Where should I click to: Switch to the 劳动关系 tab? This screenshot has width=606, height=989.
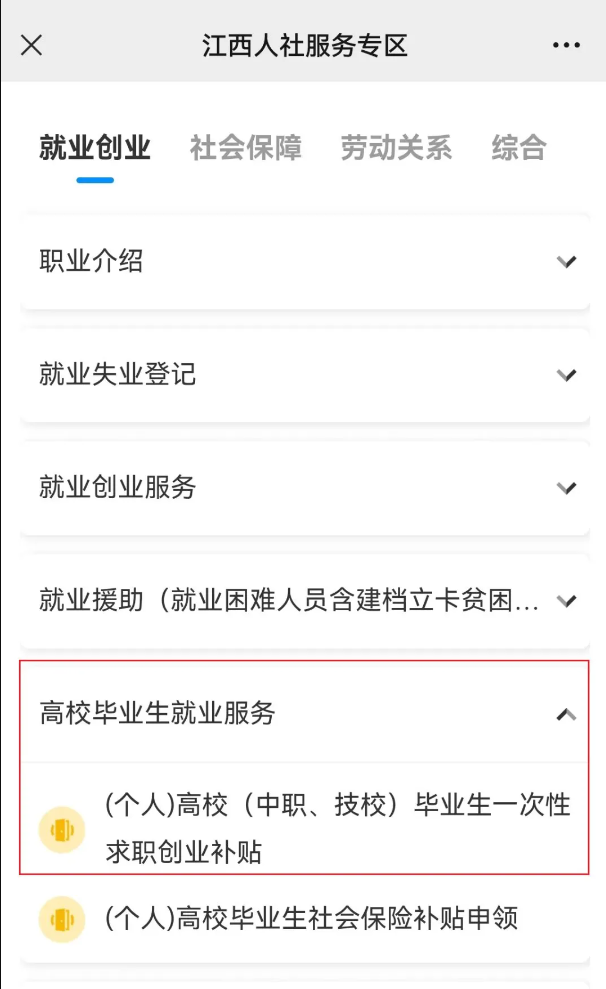point(396,148)
